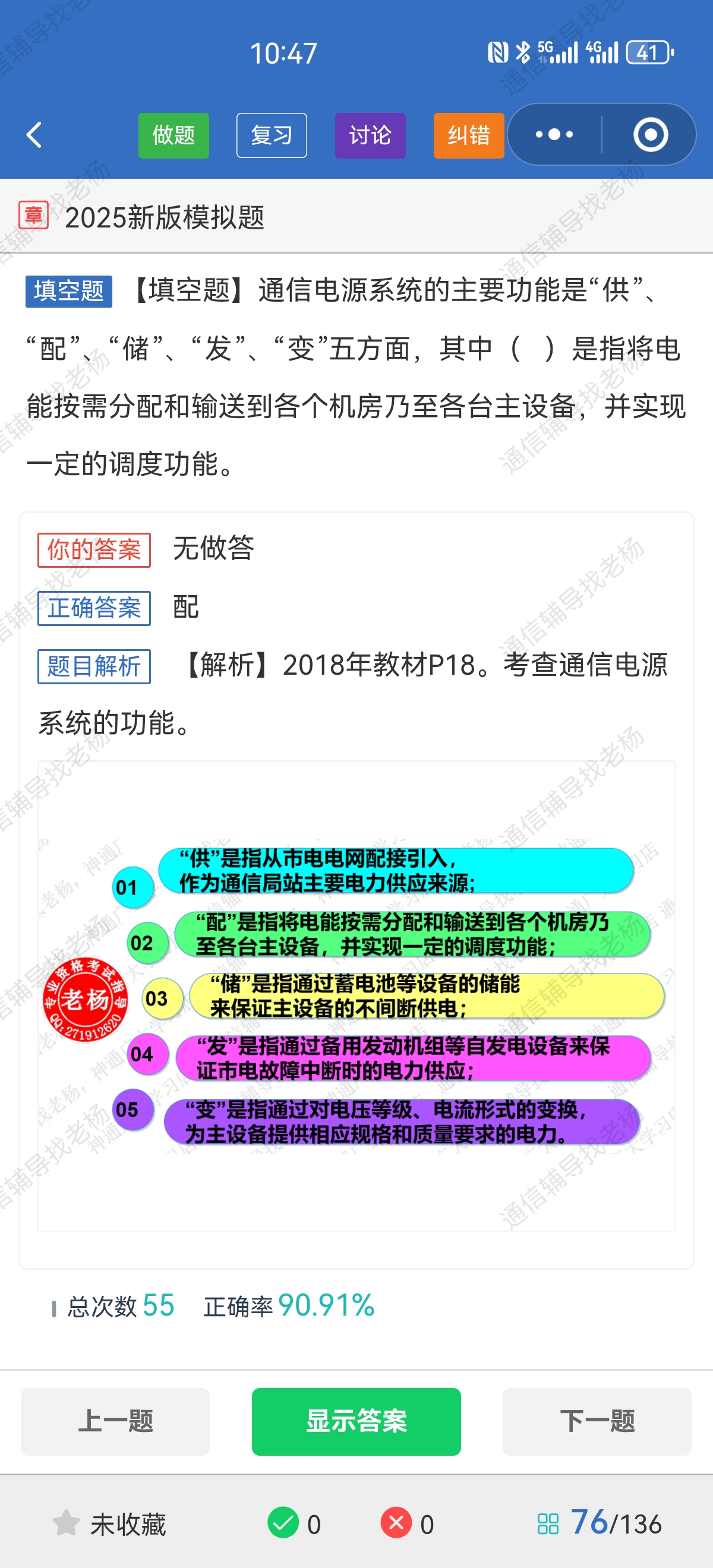Open the question list grid 76/136
The height and width of the screenshot is (1568, 713).
pyautogui.click(x=599, y=1523)
